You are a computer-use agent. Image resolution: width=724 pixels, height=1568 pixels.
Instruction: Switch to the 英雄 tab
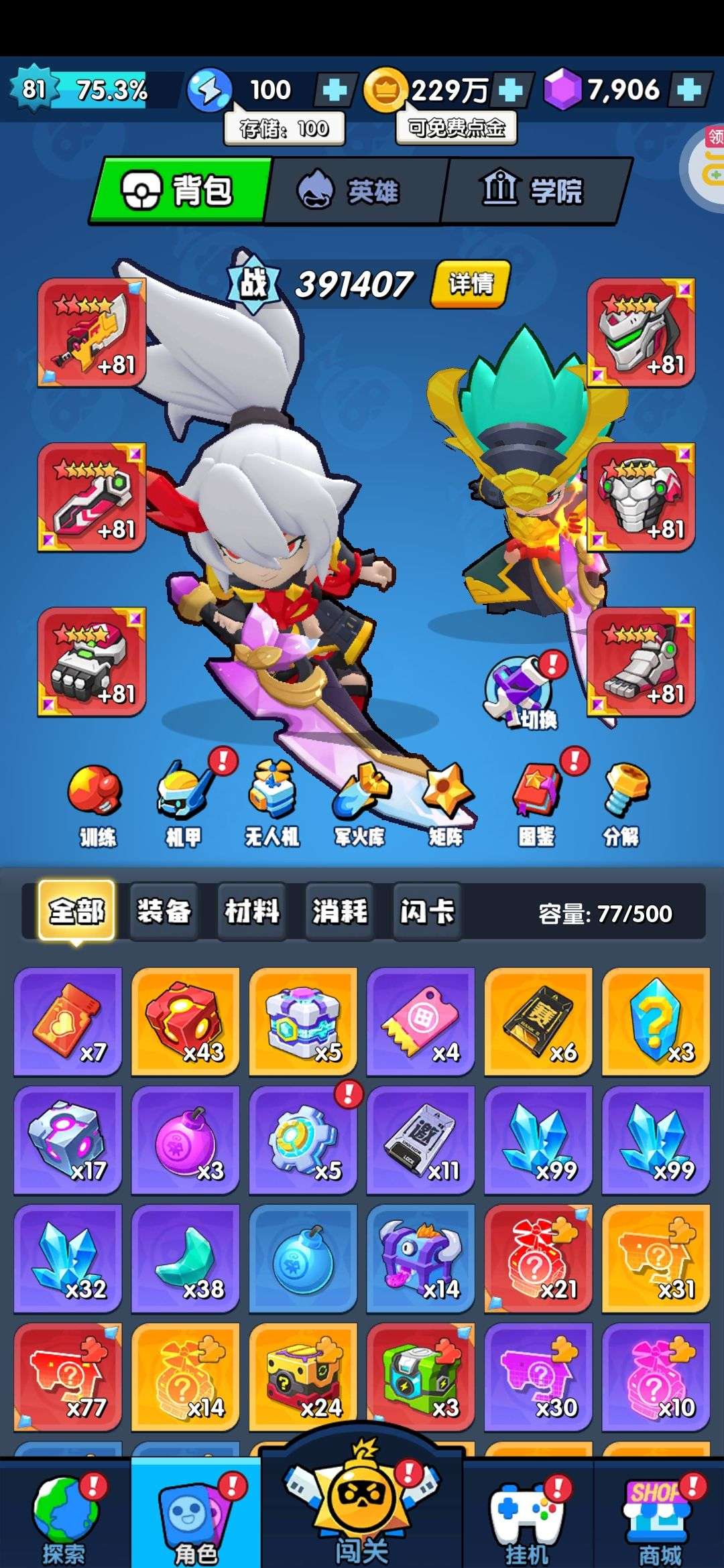pos(355,192)
